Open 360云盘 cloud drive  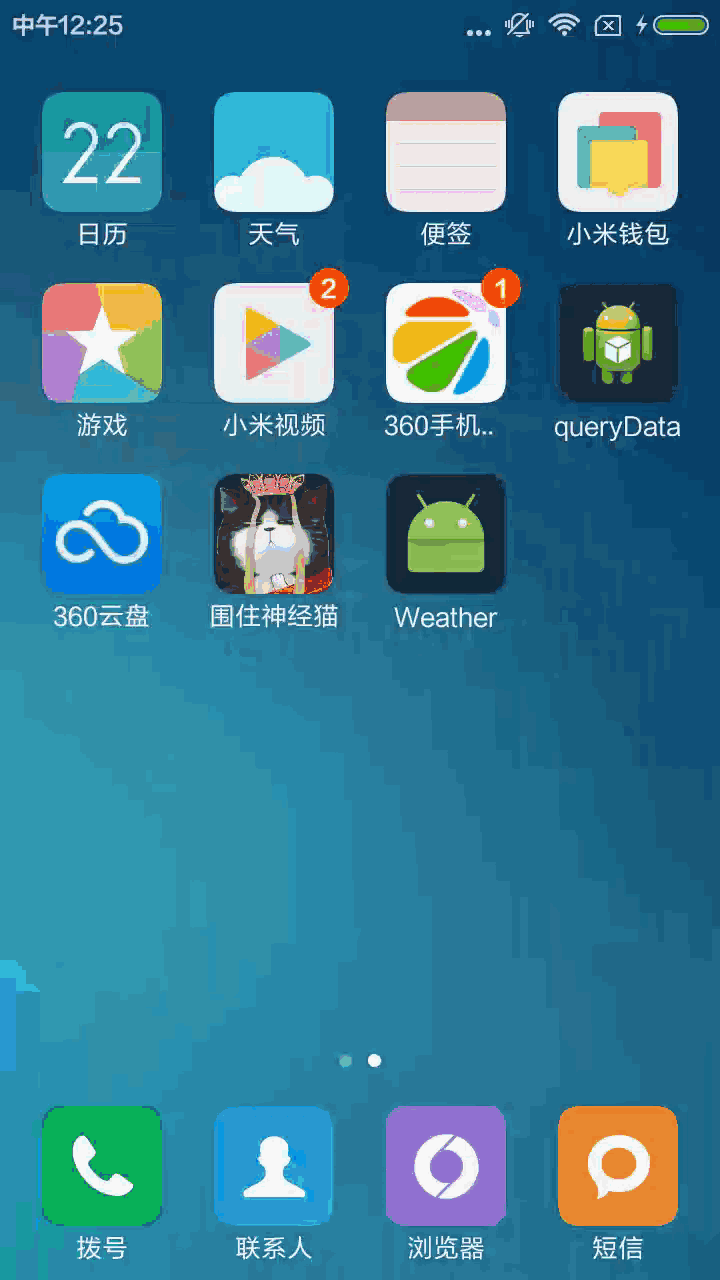pyautogui.click(x=102, y=534)
